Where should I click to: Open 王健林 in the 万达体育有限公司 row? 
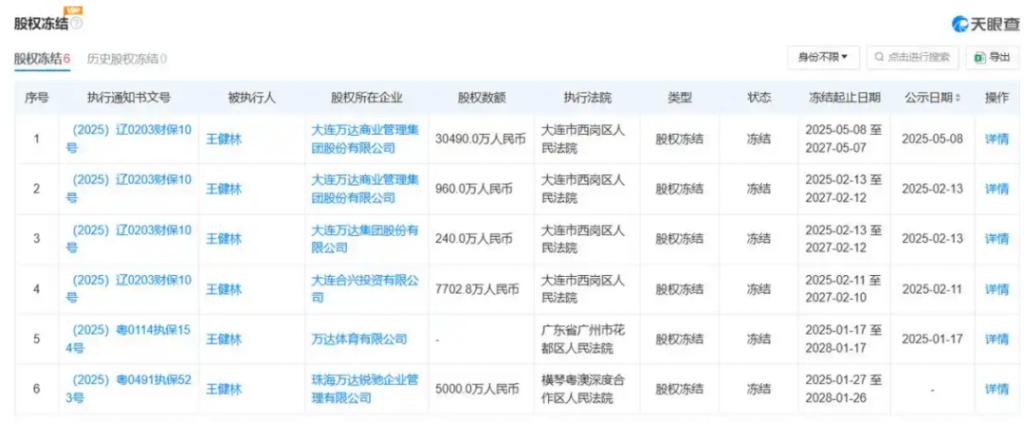click(x=224, y=340)
